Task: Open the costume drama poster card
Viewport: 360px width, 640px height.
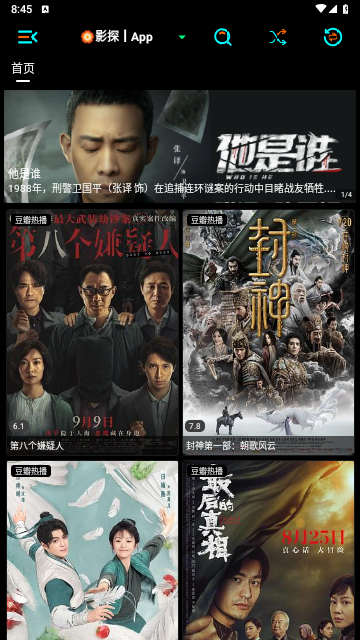Action: coord(92,550)
